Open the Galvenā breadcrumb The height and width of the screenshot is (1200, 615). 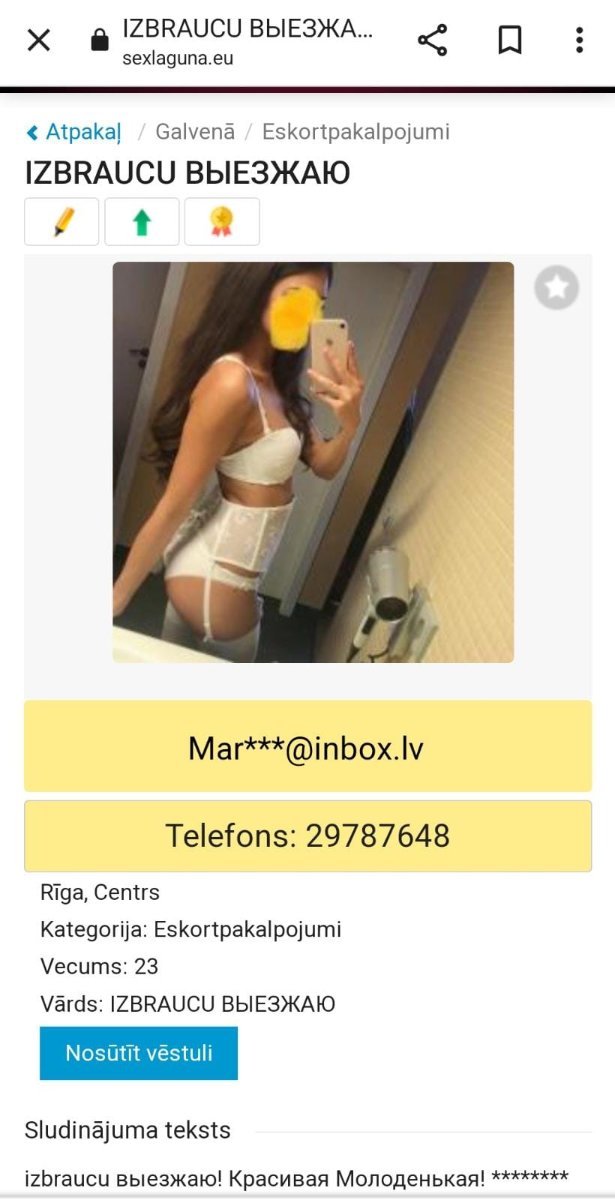195,132
